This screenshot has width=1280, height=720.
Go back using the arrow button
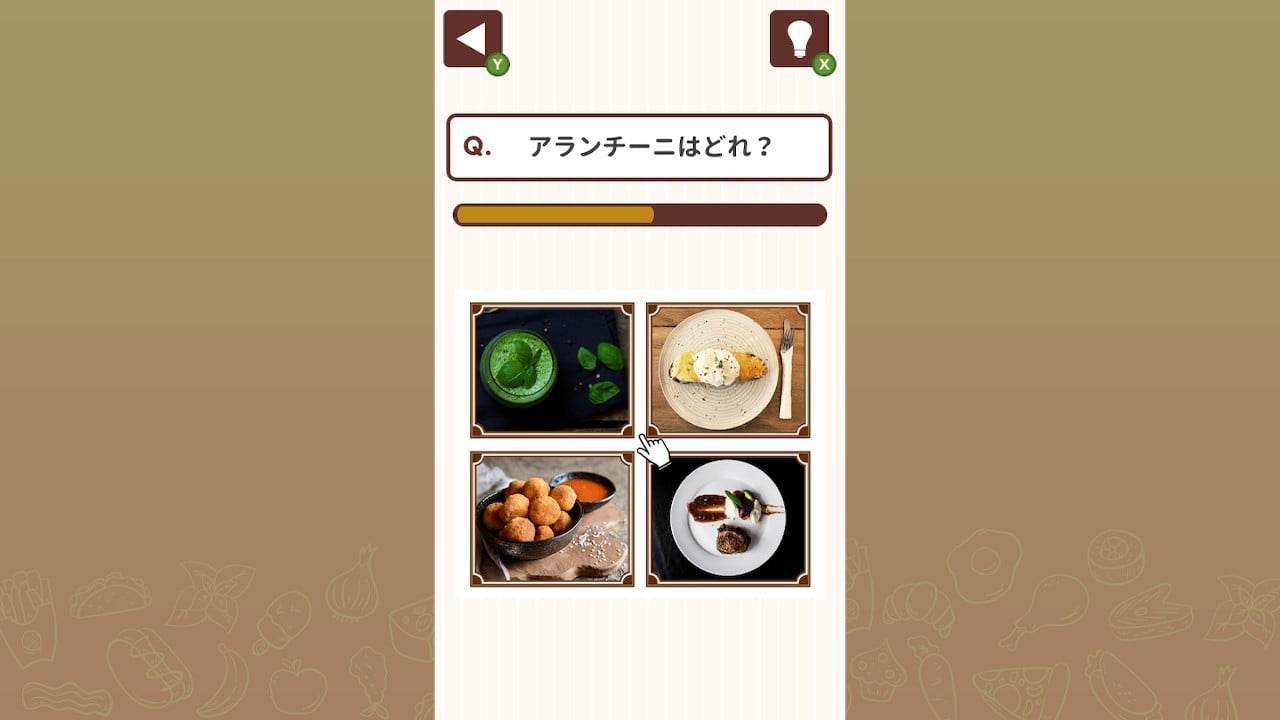[472, 39]
